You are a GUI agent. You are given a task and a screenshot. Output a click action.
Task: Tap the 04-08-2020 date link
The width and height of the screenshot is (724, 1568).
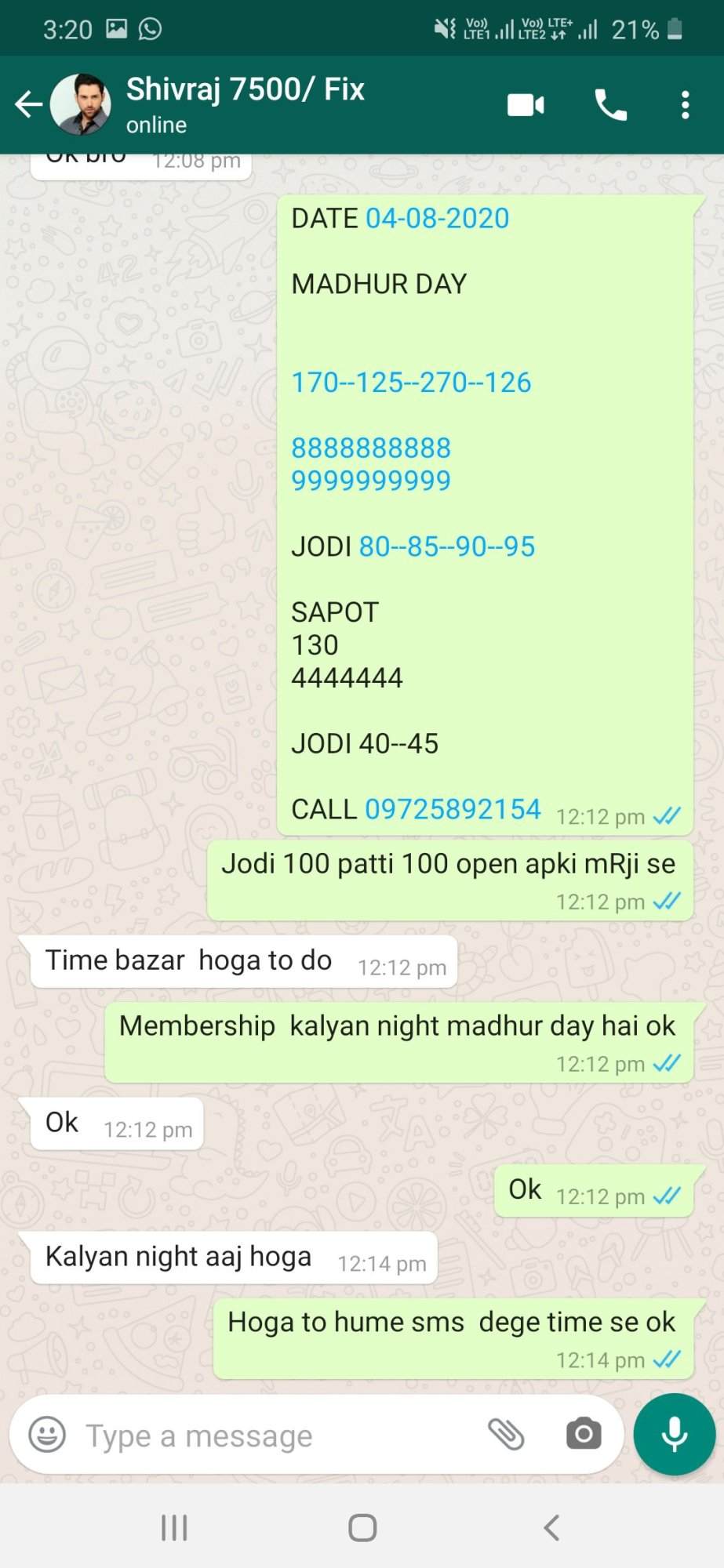tap(438, 218)
